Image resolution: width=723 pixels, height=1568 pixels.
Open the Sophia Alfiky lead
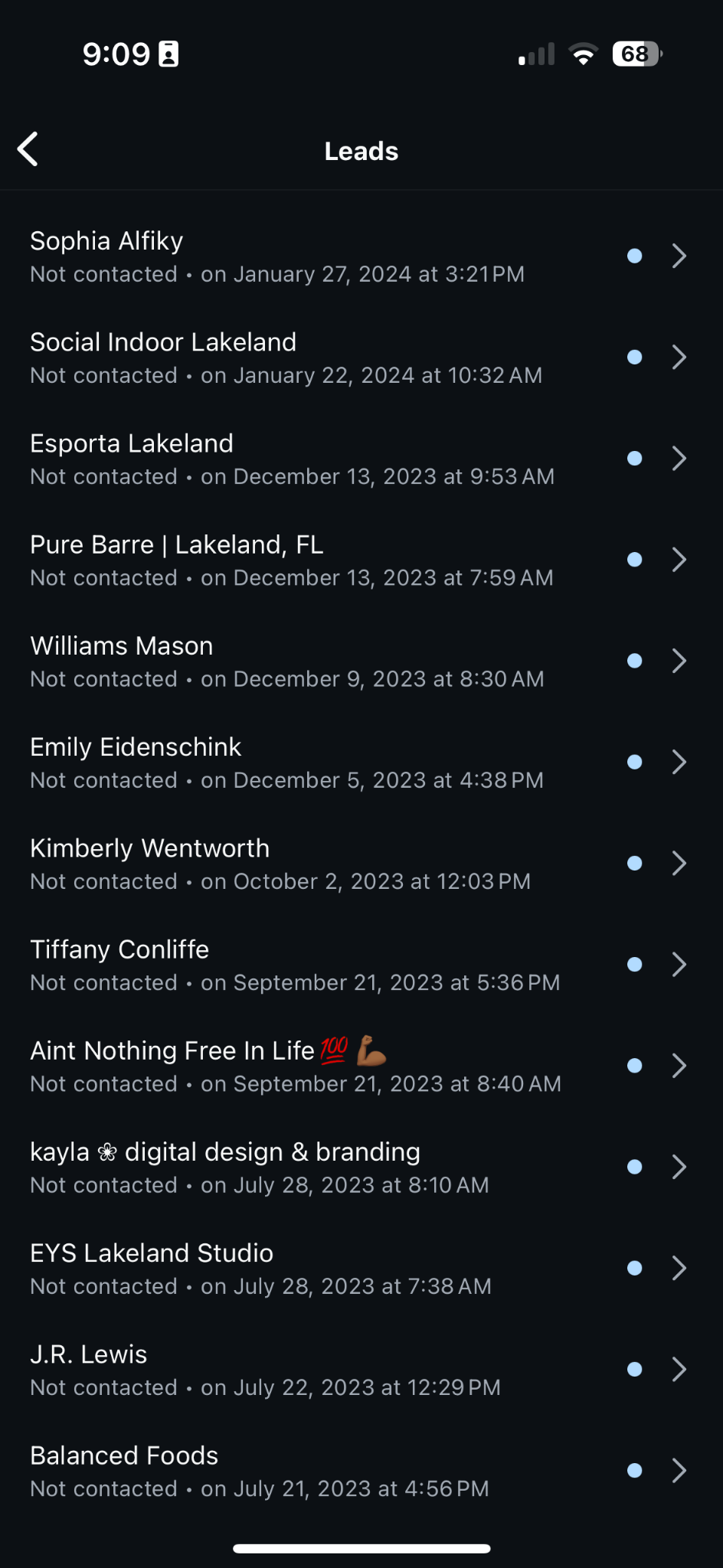[361, 256]
